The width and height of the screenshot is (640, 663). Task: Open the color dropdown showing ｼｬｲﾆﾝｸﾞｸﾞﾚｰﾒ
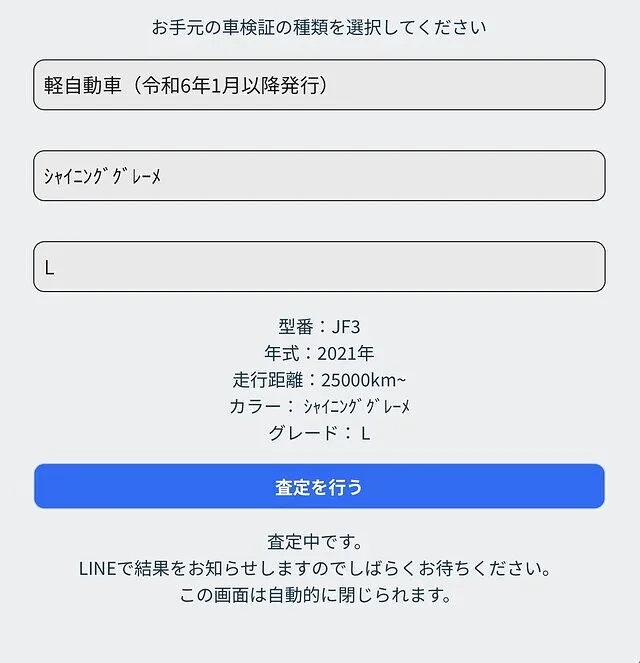click(319, 176)
